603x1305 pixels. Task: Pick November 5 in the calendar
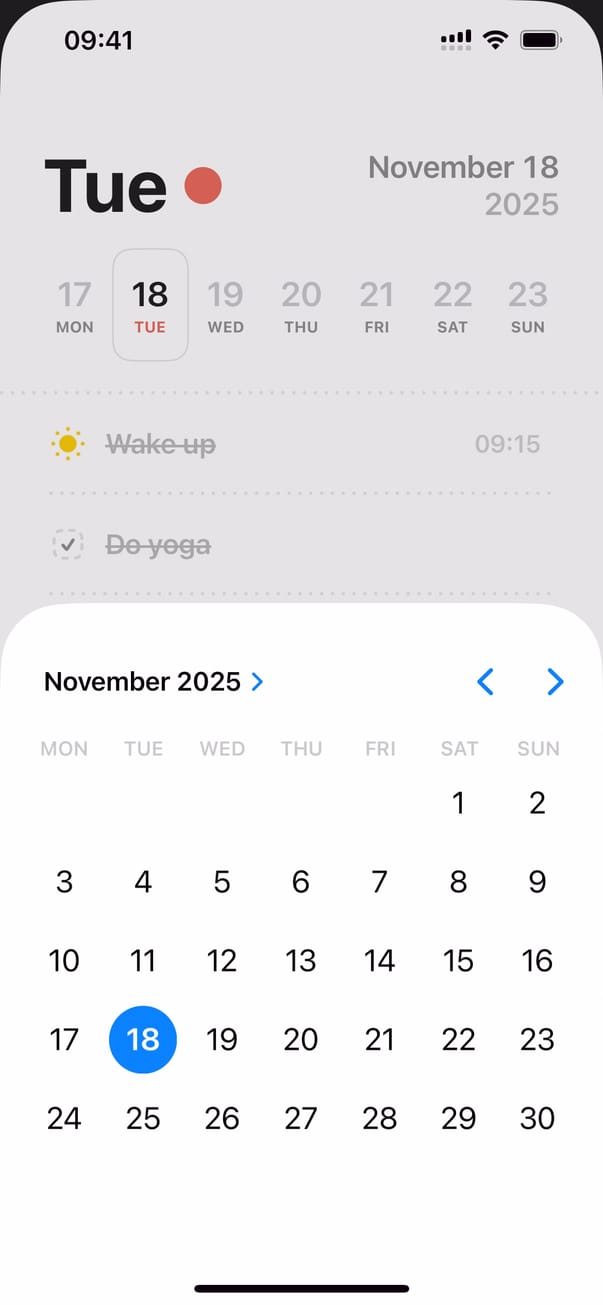coord(222,881)
